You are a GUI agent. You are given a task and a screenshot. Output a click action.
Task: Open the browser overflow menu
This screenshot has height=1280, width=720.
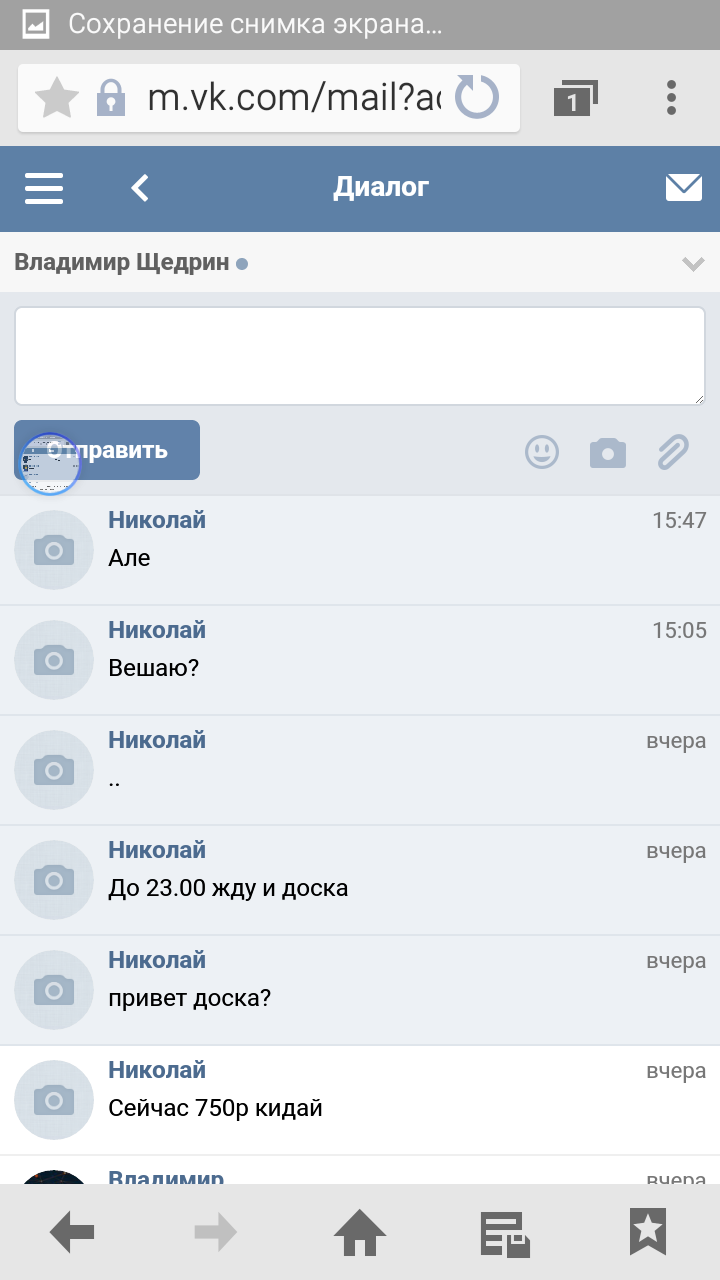pyautogui.click(x=671, y=98)
